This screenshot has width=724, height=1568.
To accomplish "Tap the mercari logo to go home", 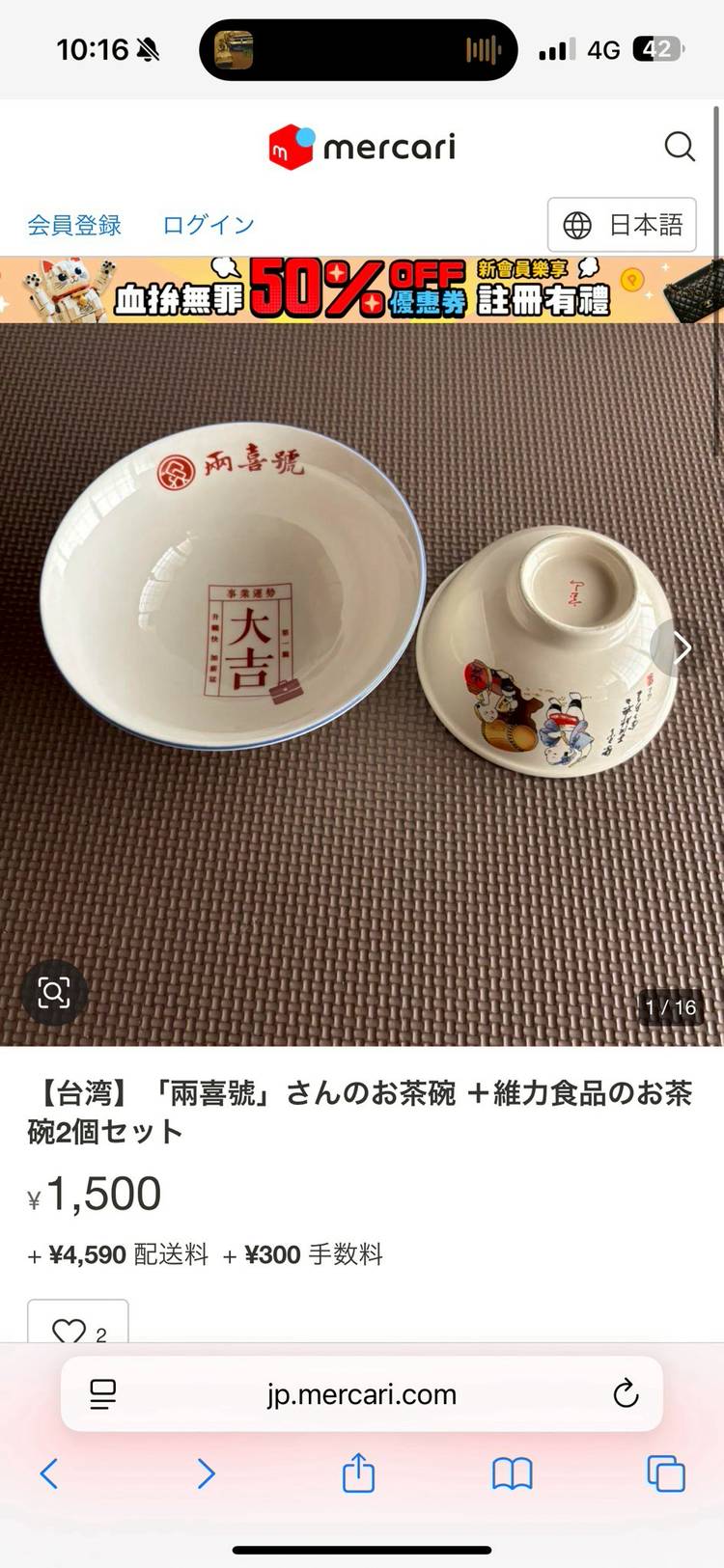I will point(362,148).
